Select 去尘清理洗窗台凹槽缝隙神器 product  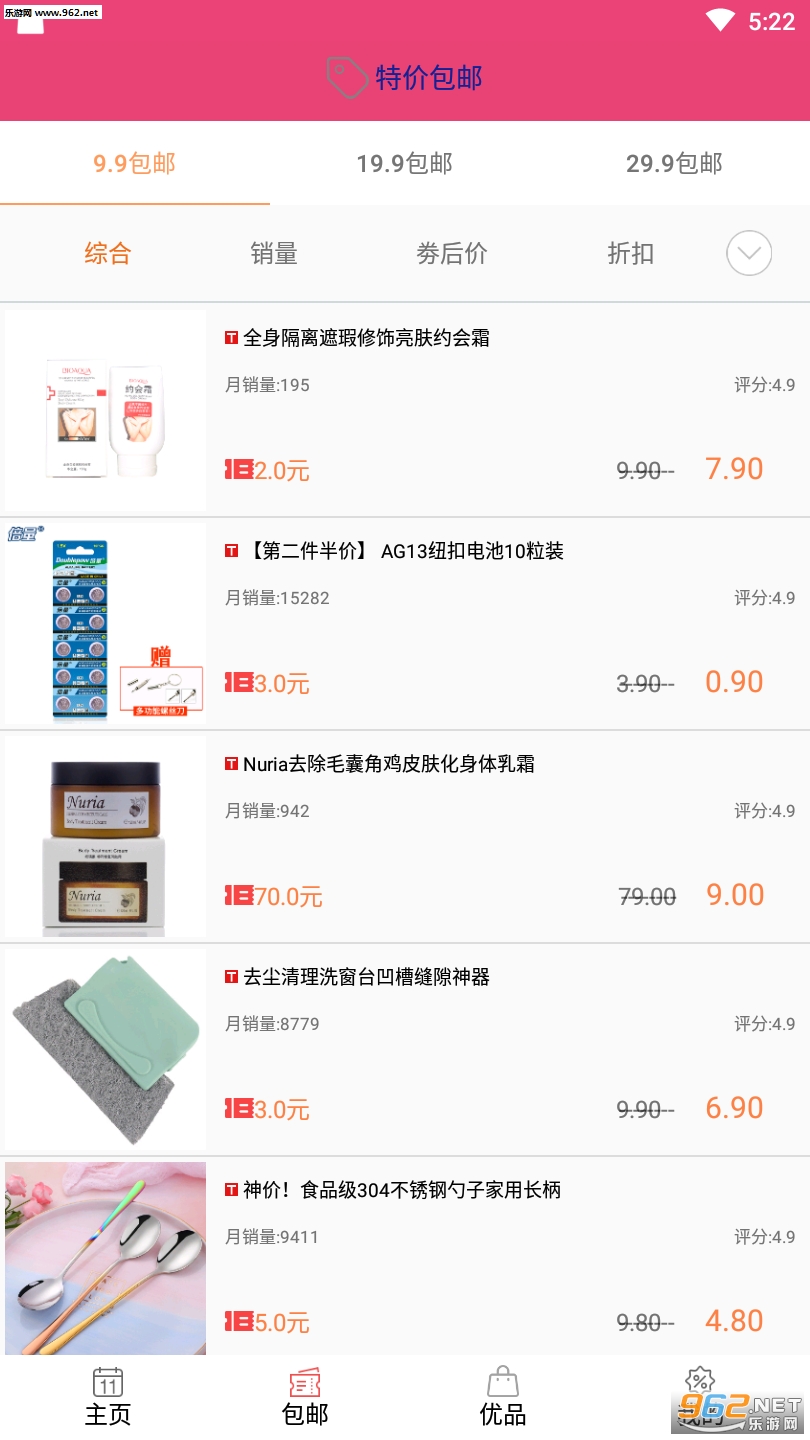pos(366,977)
